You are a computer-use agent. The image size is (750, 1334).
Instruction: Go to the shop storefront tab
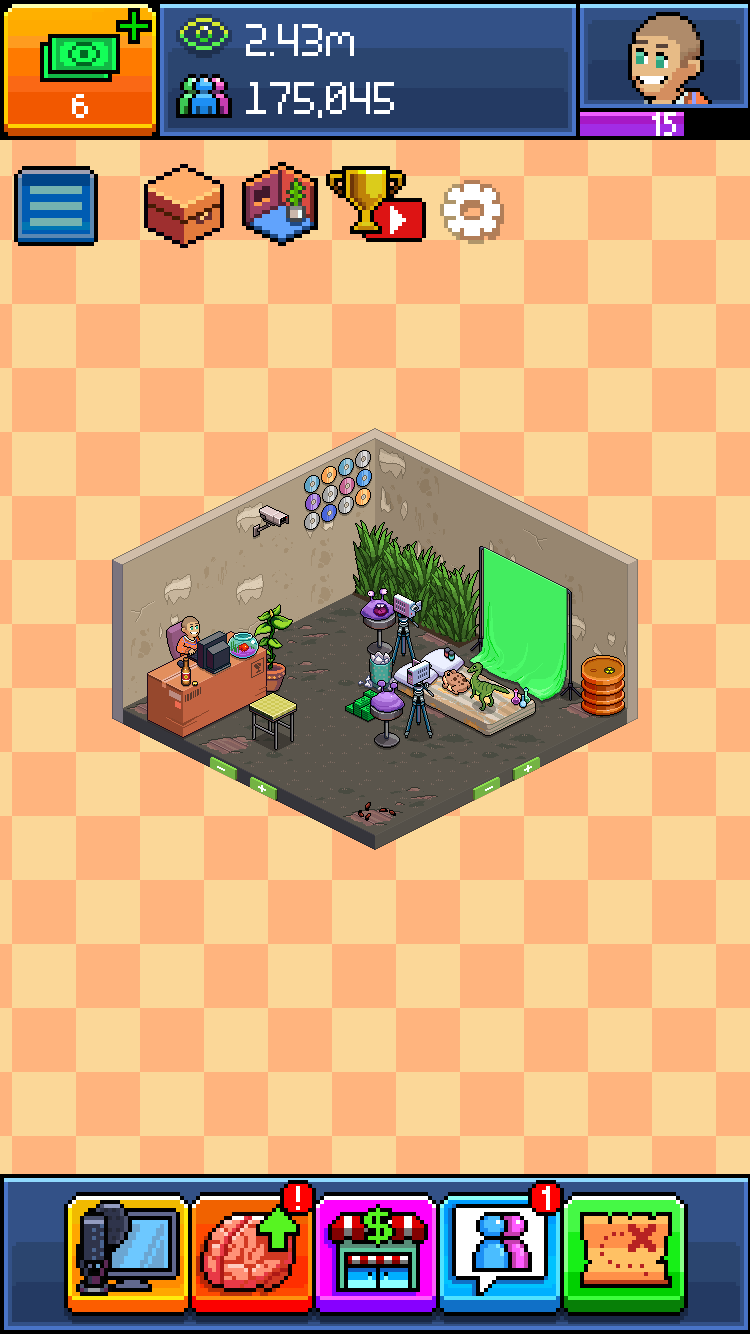click(376, 1252)
